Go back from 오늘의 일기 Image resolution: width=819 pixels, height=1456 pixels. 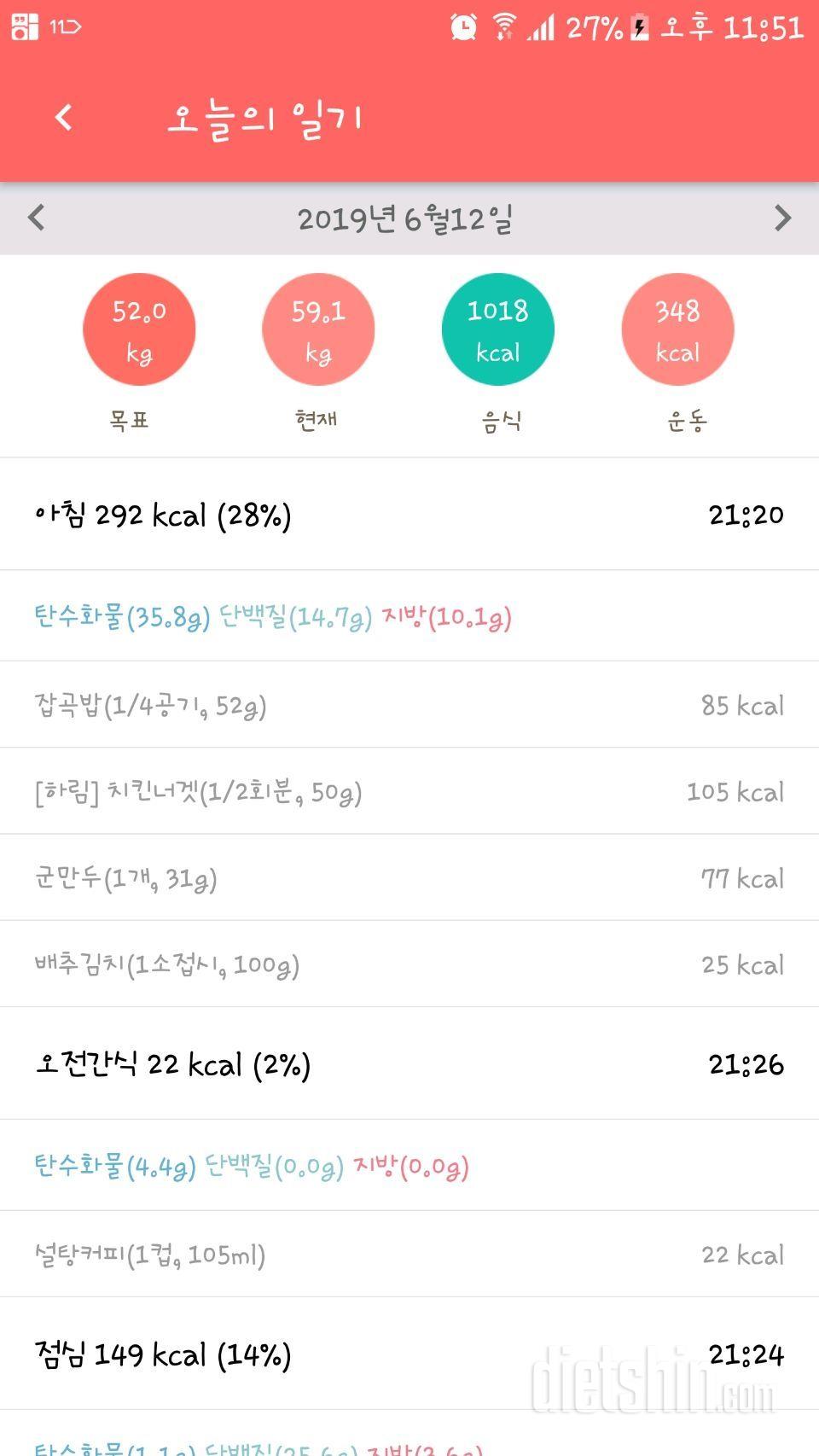64,118
